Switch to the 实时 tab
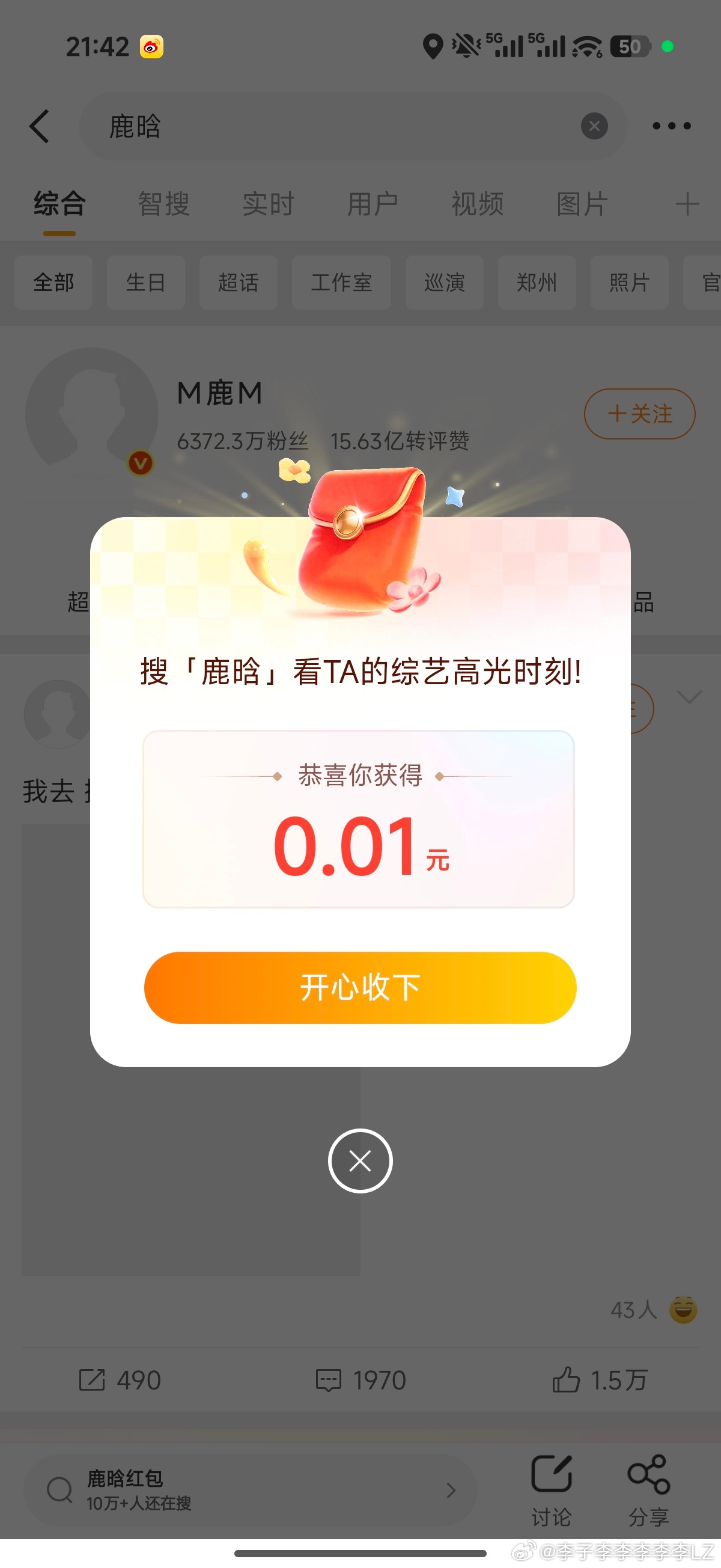 tap(269, 204)
